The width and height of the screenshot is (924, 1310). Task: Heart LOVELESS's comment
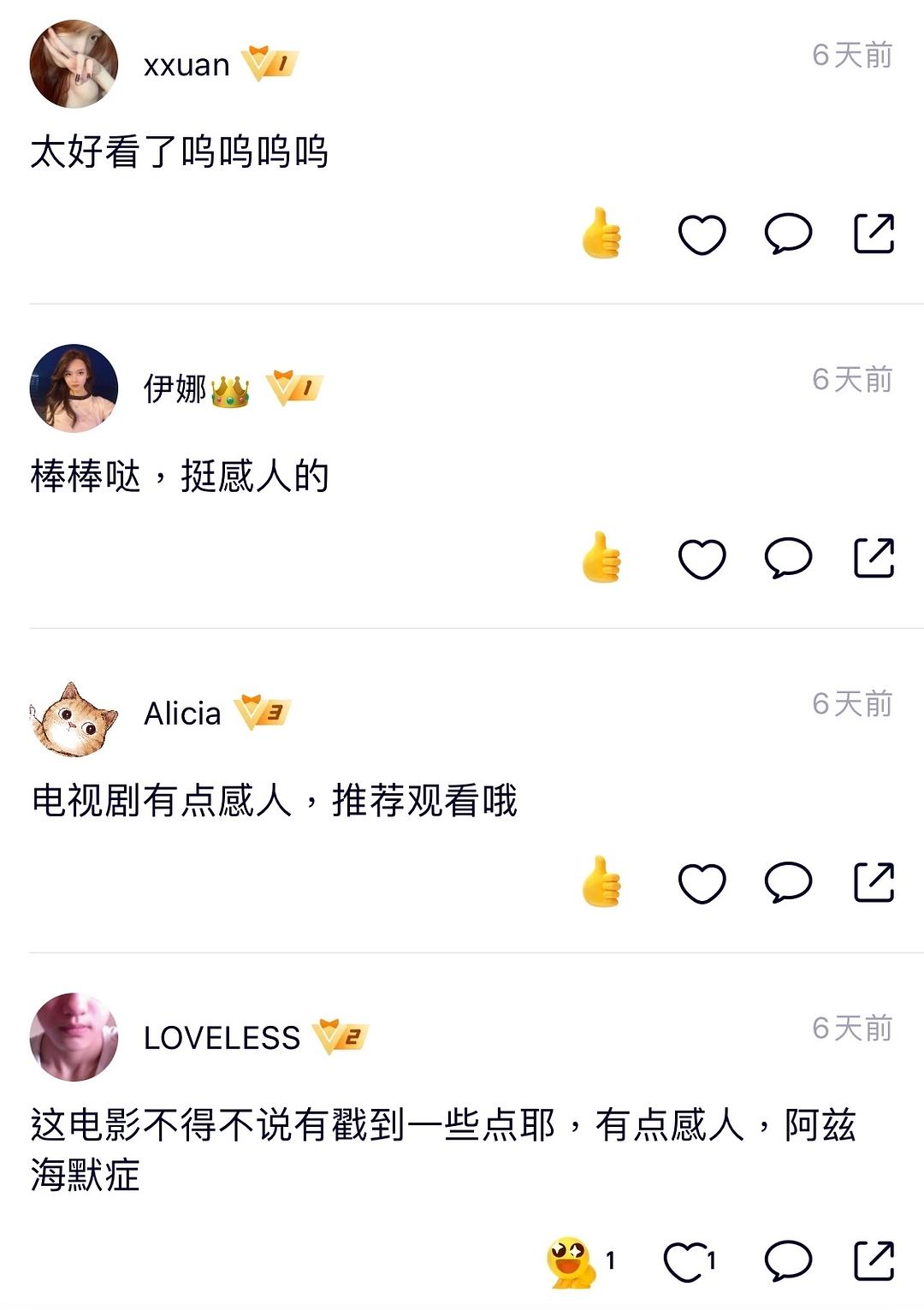684,1261
